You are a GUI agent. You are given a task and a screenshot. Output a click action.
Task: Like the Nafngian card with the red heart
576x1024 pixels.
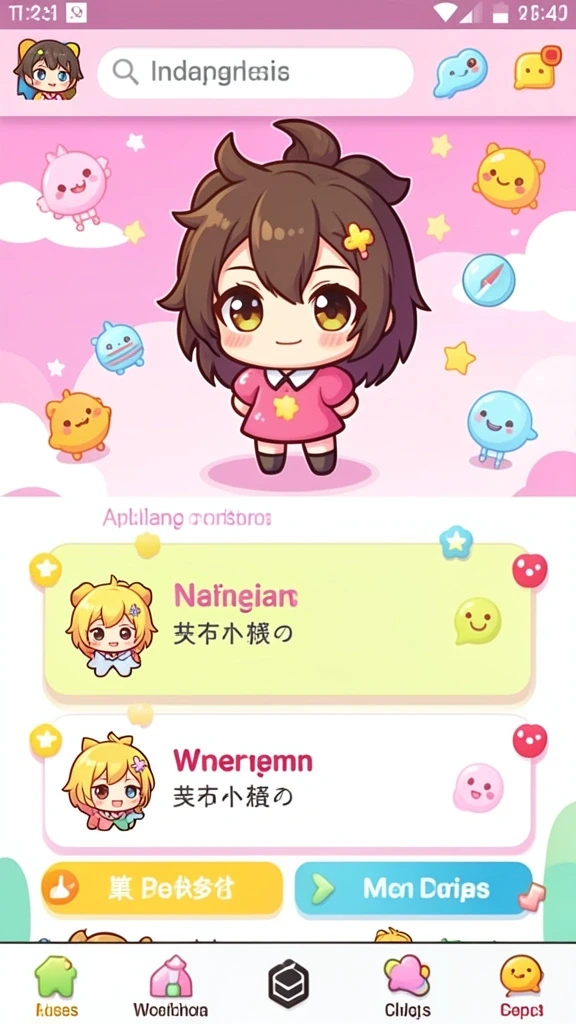(x=530, y=570)
